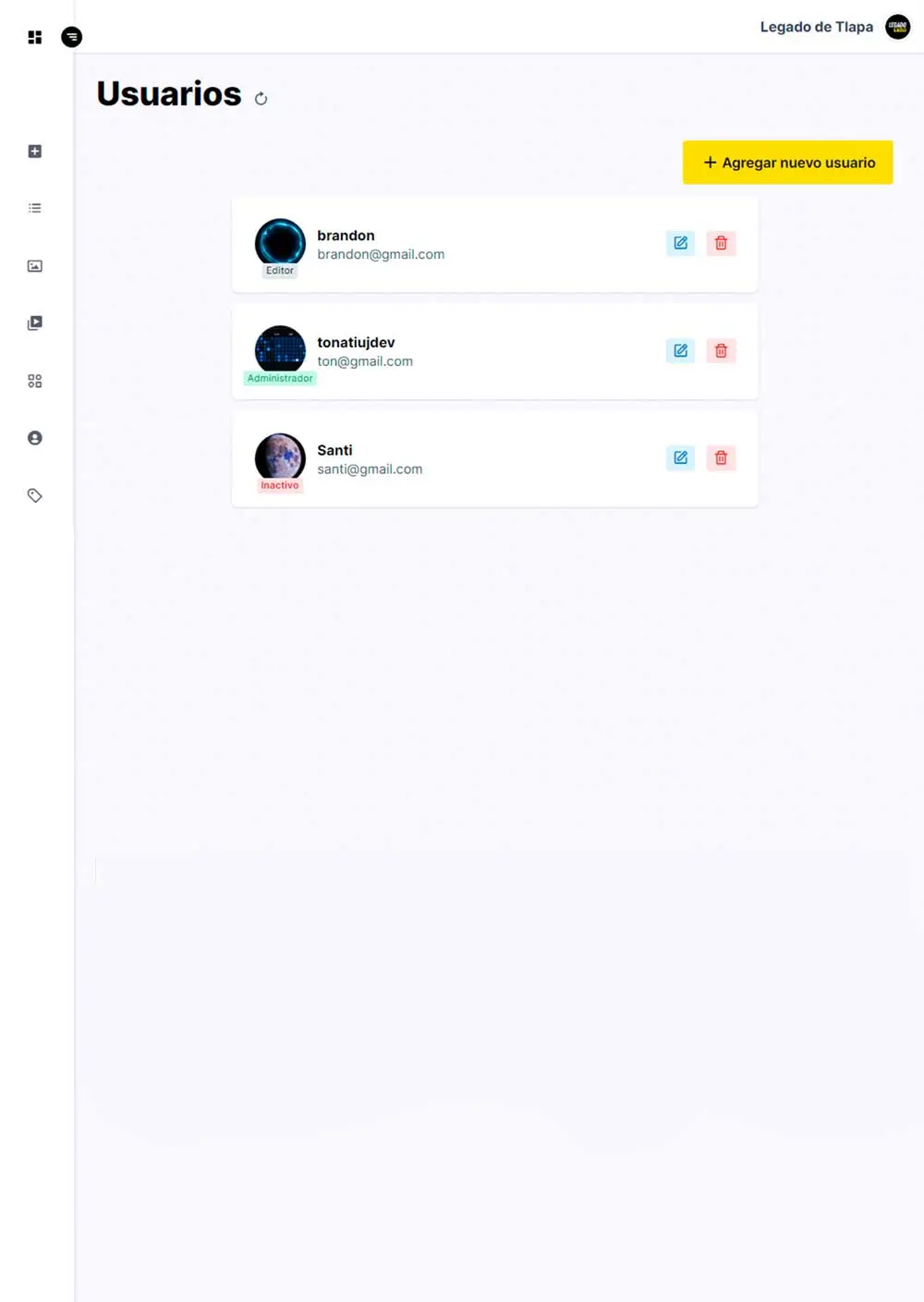The width and height of the screenshot is (924, 1302).
Task: Open the add-new plus icon in the sidebar
Action: point(35,152)
